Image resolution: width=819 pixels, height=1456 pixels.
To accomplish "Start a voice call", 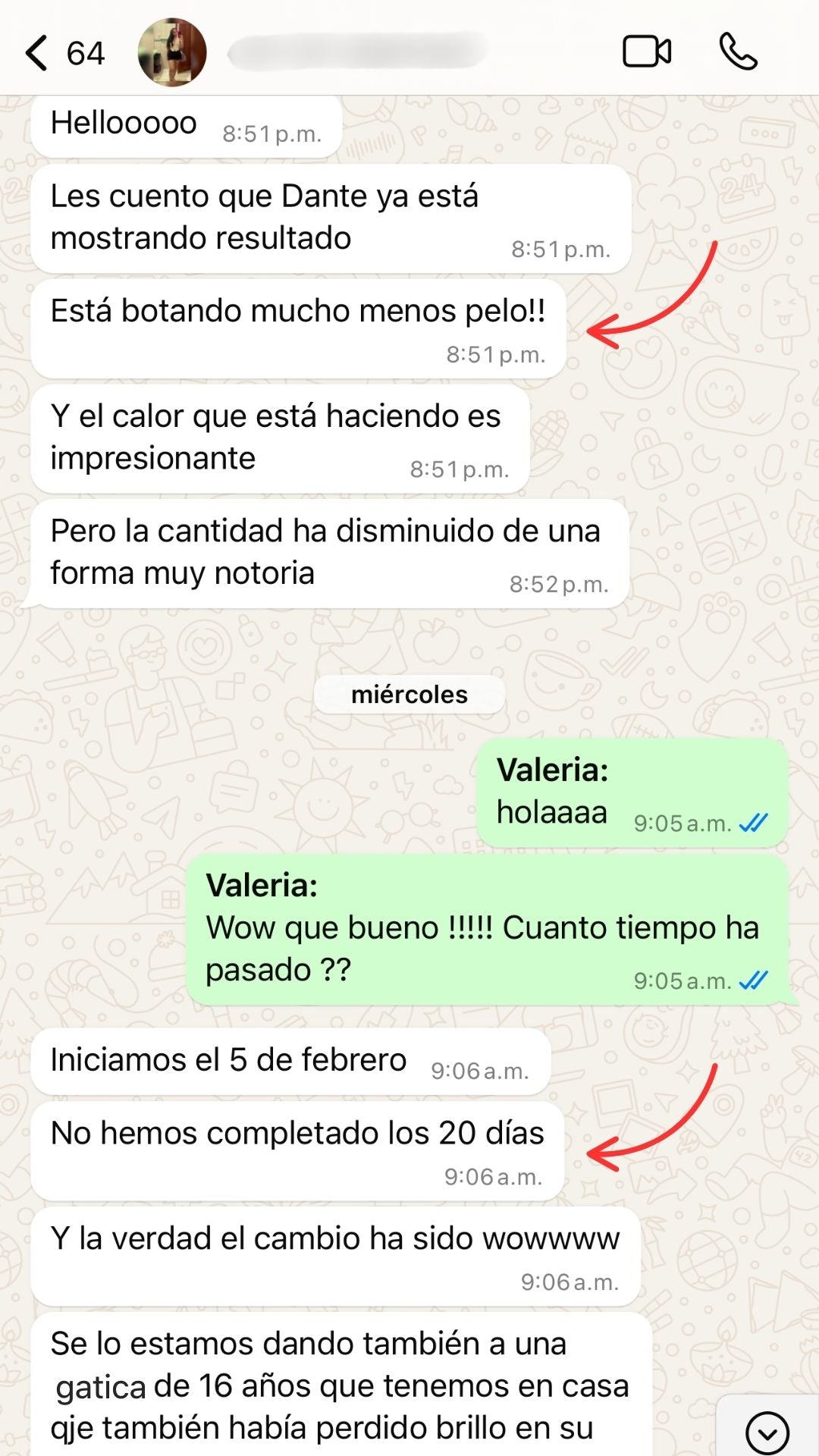I will (x=738, y=53).
